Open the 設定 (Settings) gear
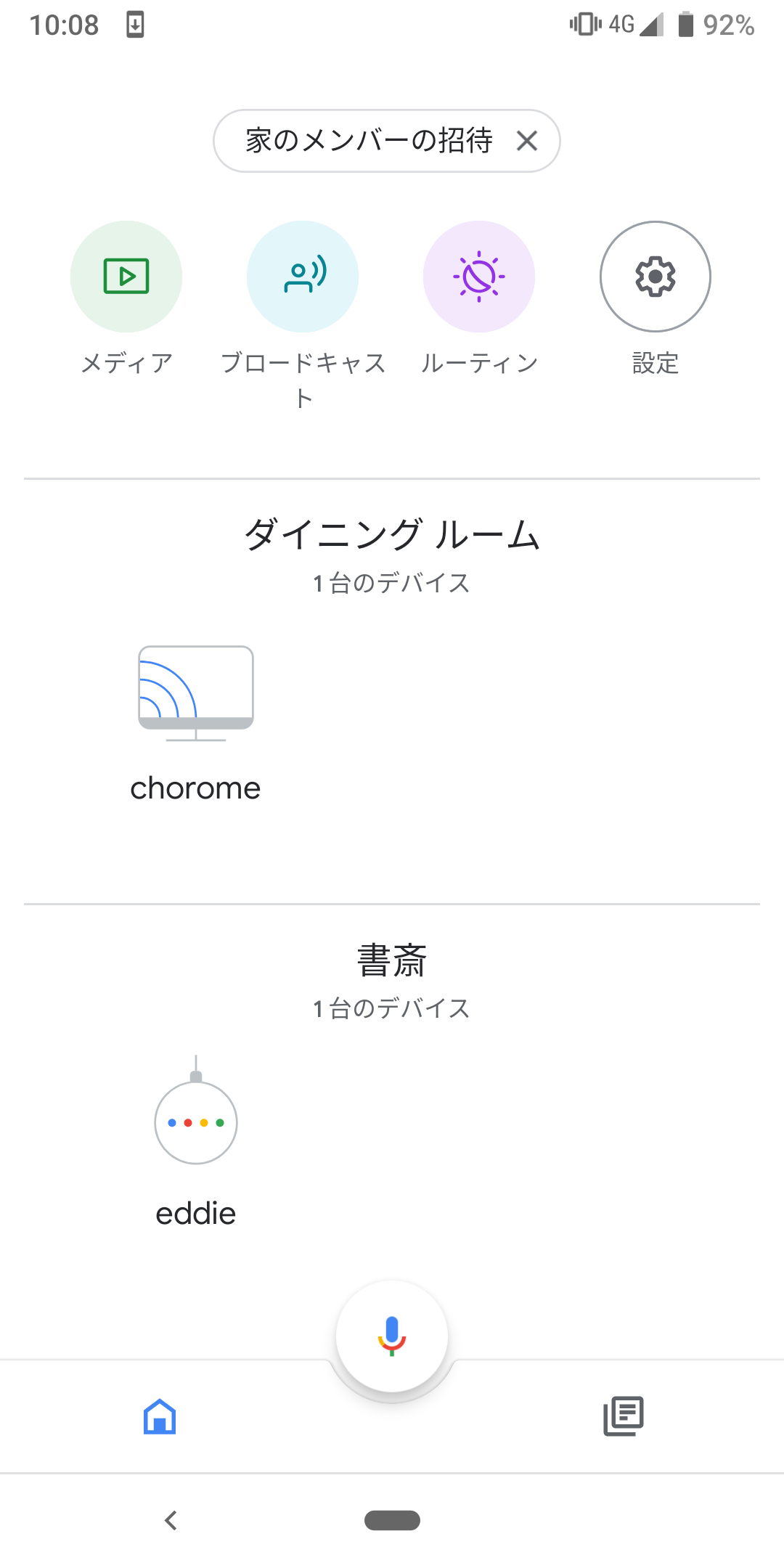Image resolution: width=784 pixels, height=1568 pixels. point(655,277)
